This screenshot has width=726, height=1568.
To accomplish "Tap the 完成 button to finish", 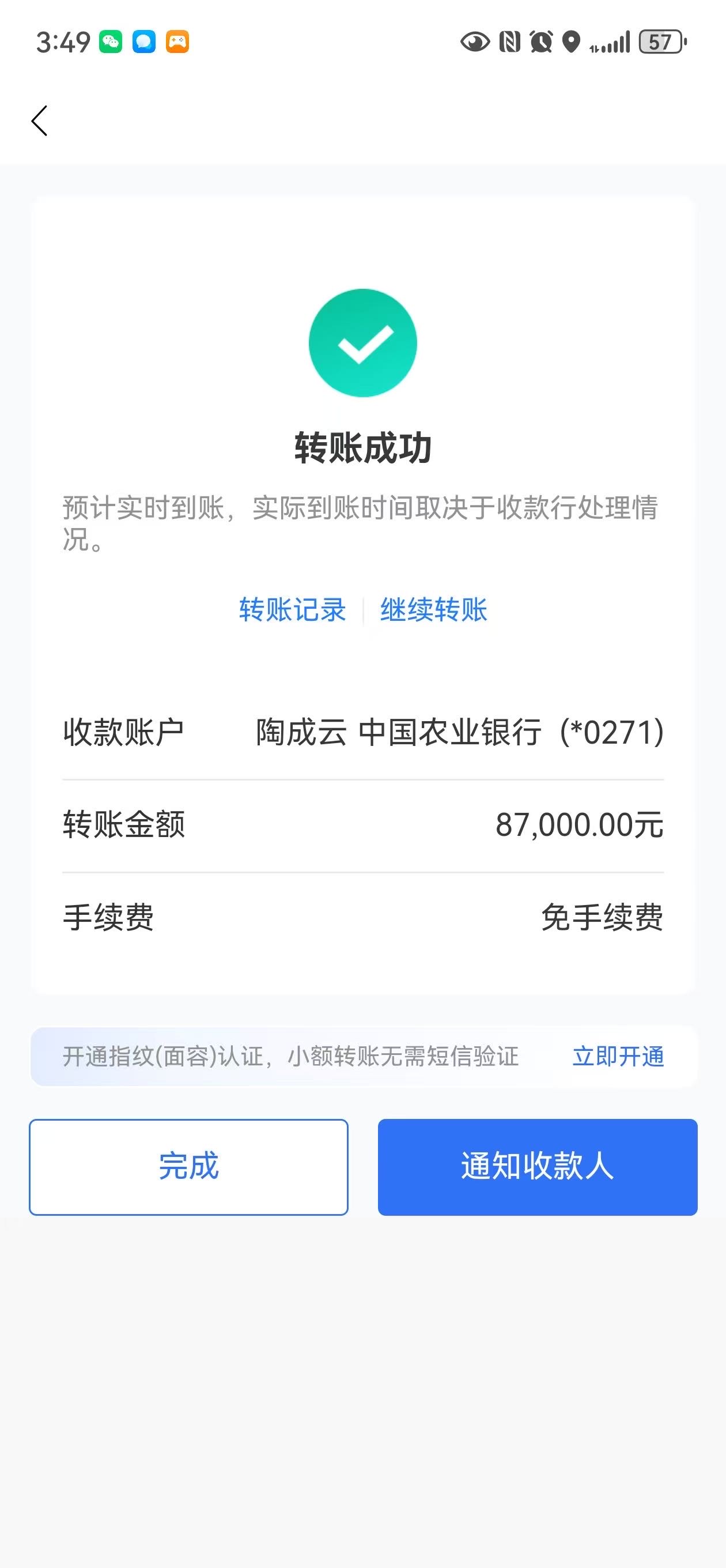I will coord(188,1167).
